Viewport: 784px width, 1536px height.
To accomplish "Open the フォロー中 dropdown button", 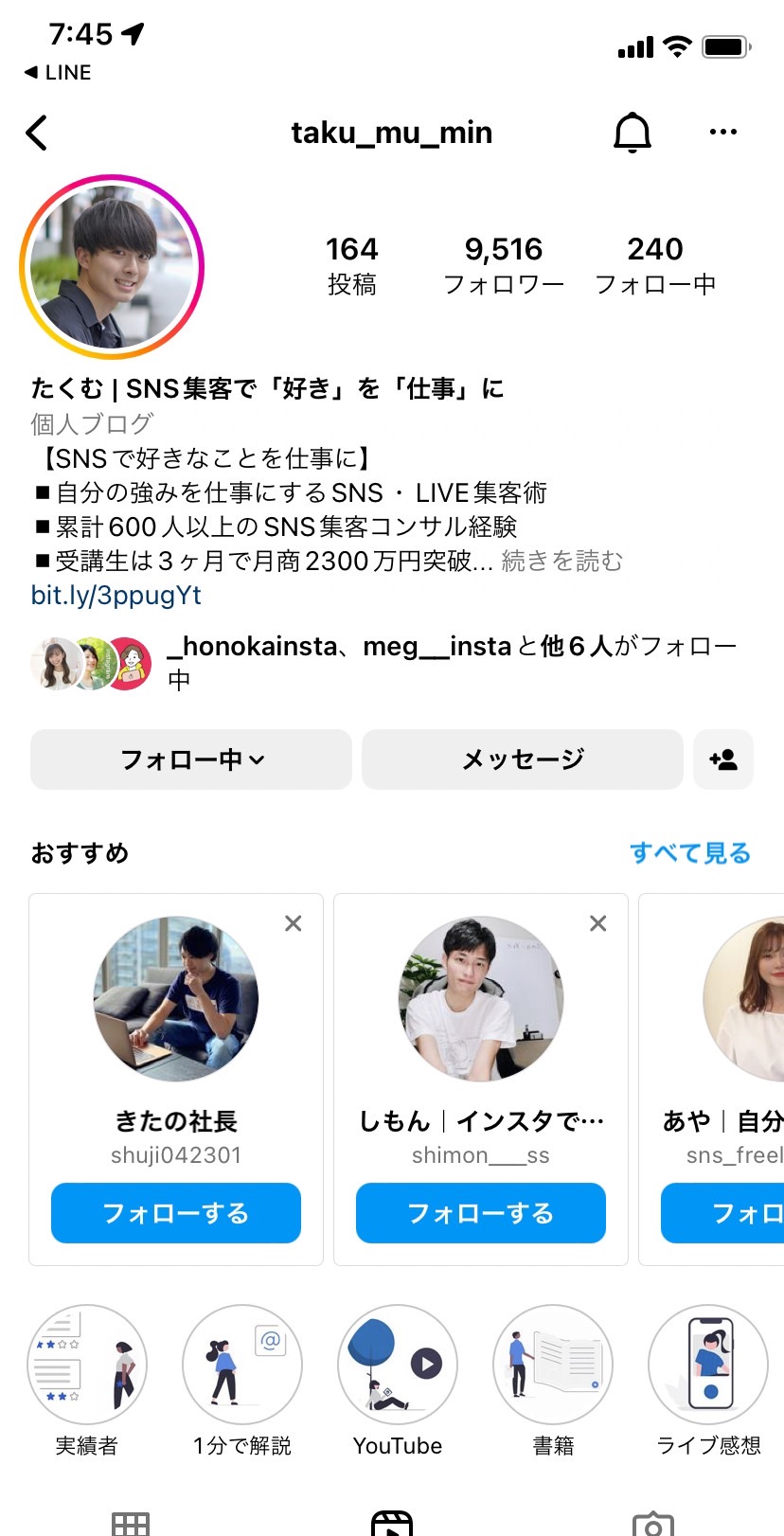I will [191, 759].
